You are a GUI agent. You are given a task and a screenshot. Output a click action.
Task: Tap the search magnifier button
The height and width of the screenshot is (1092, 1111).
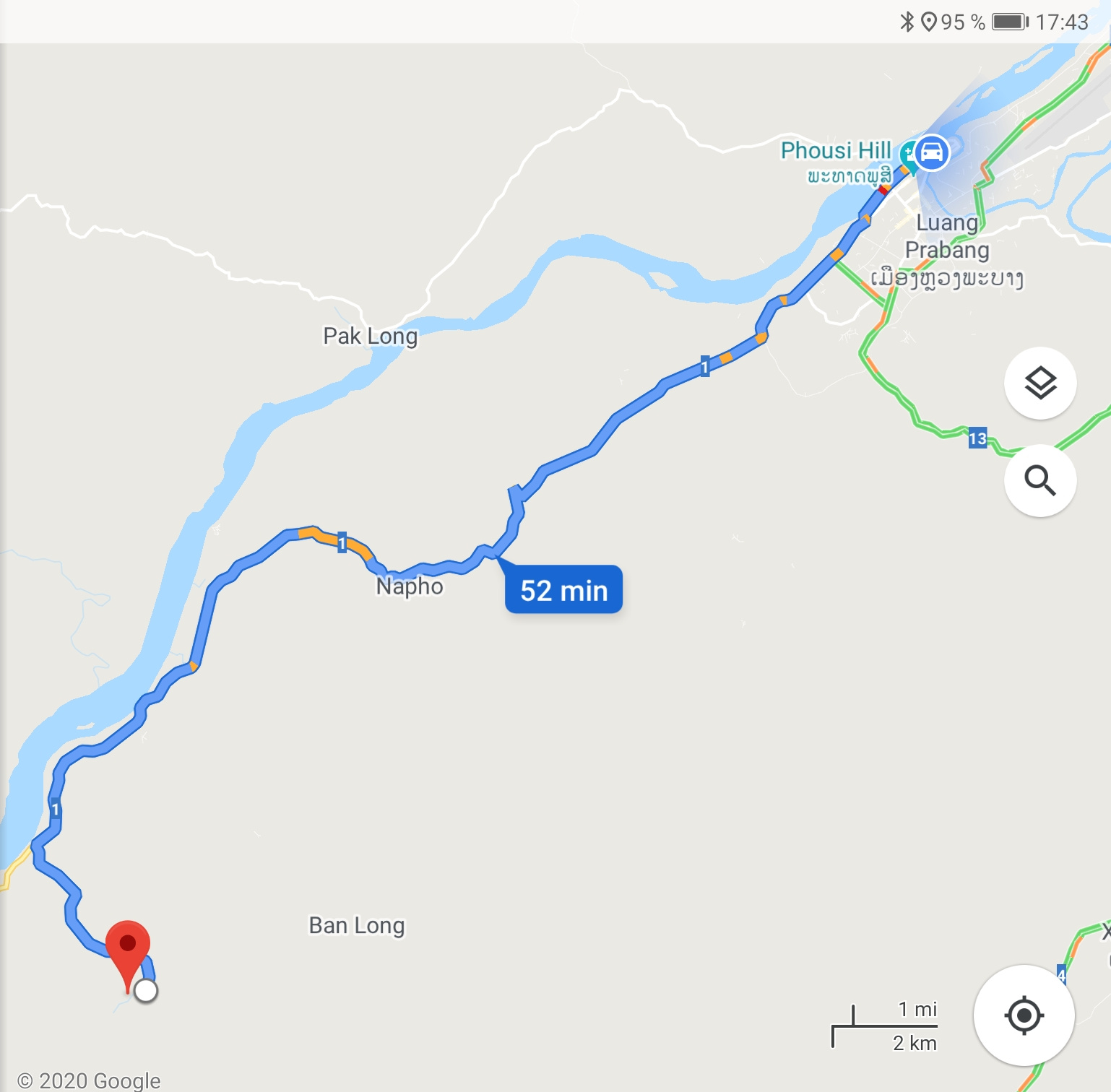click(x=1040, y=480)
